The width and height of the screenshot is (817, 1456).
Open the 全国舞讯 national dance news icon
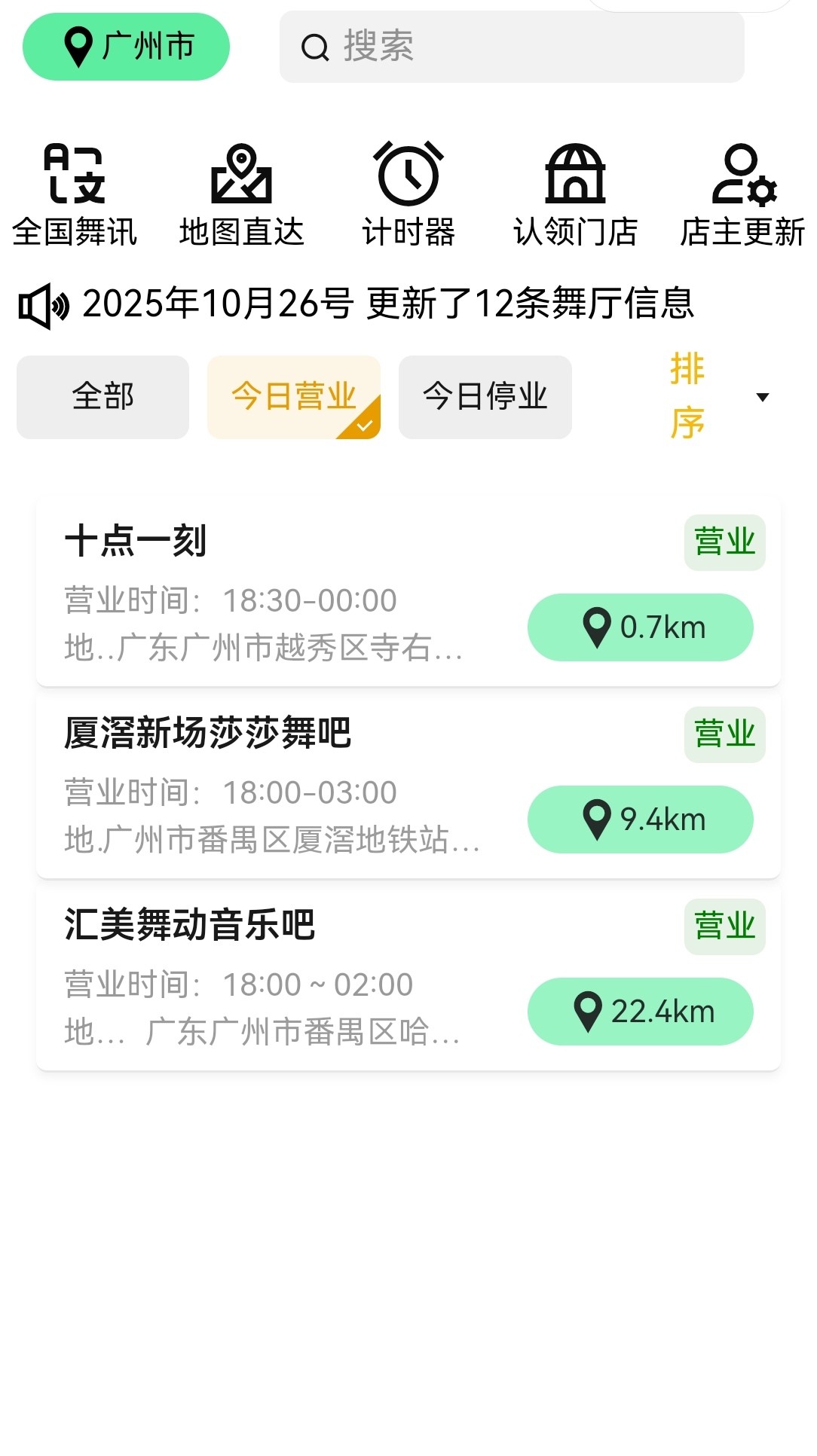[74, 188]
